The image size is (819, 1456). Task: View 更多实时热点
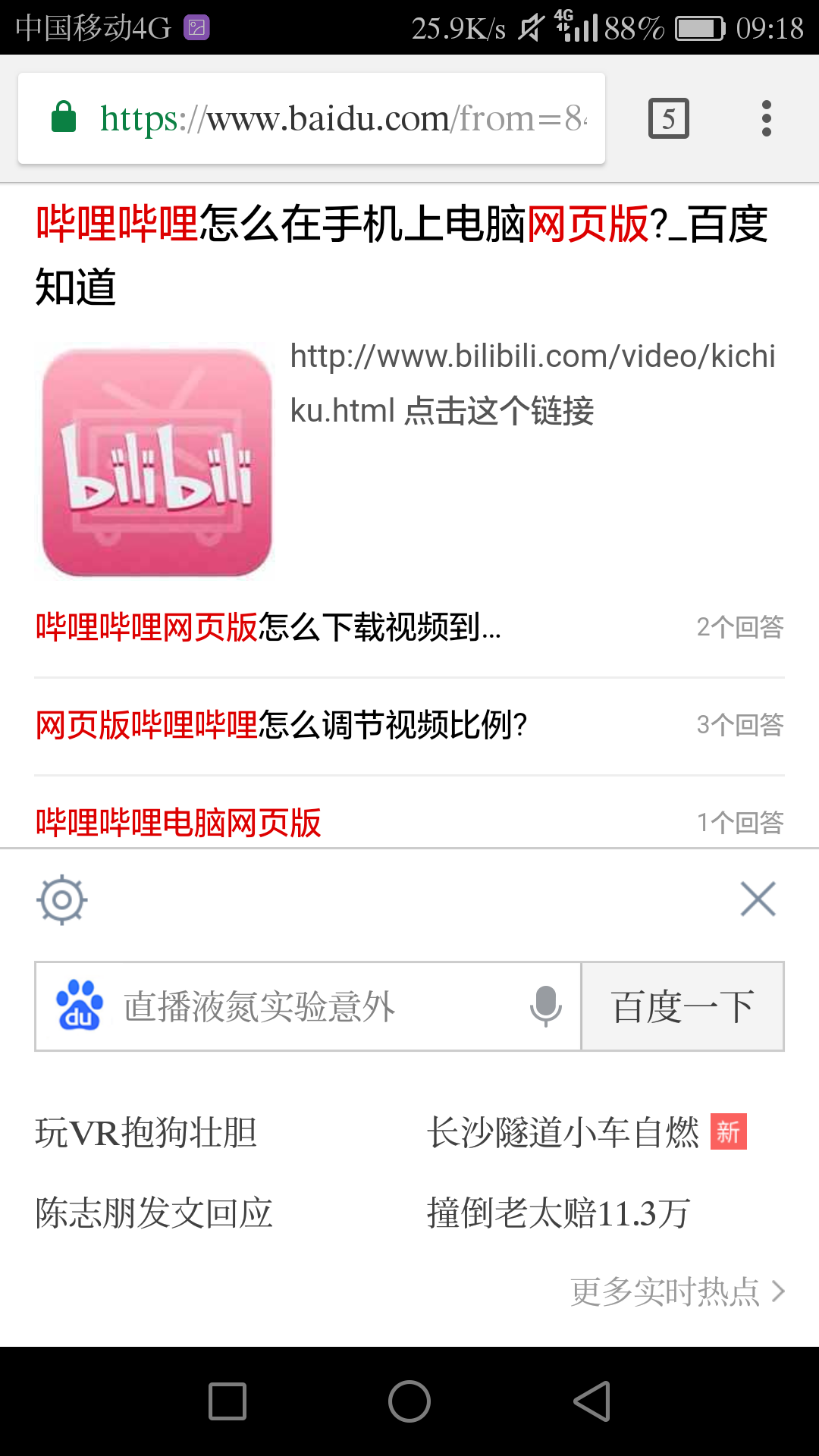[x=676, y=1291]
